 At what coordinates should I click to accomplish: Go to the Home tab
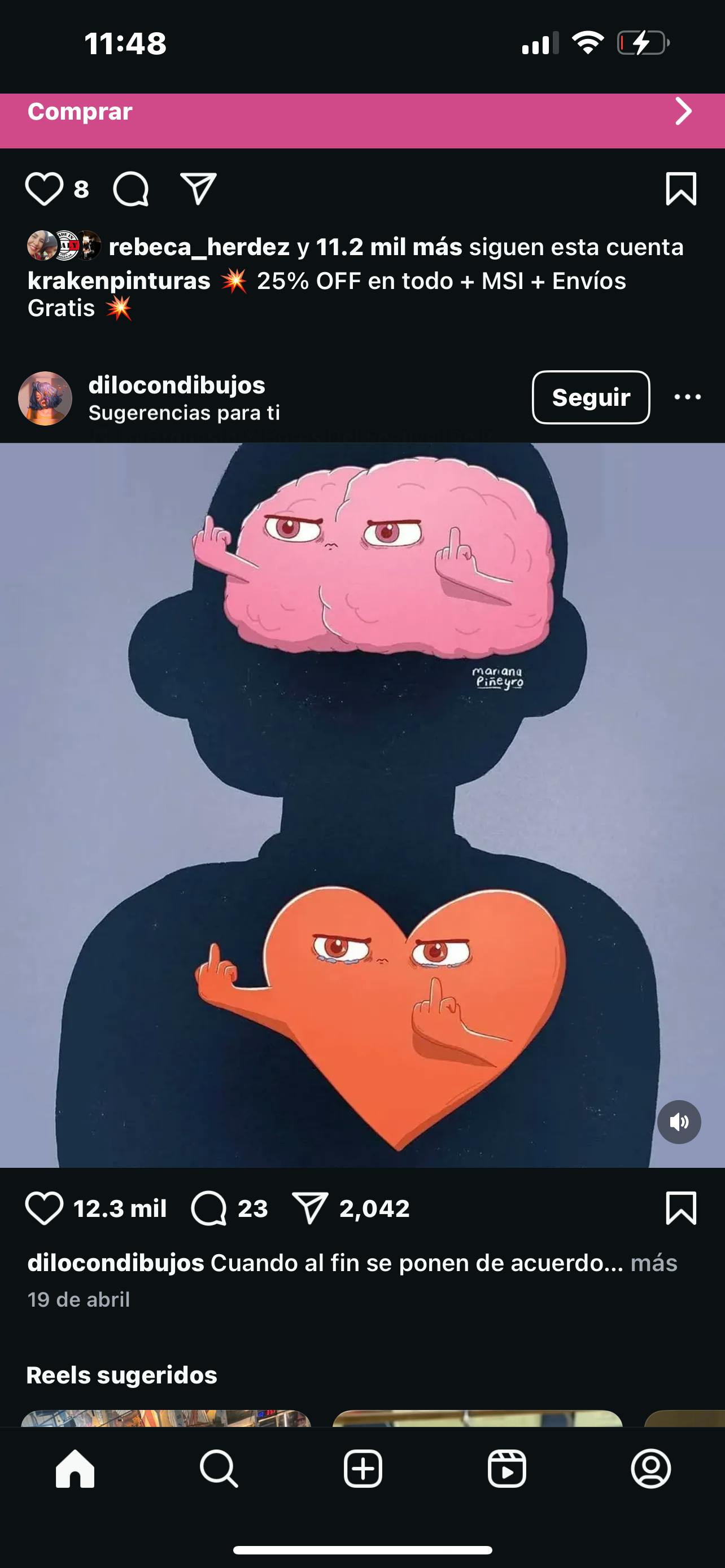[x=75, y=1469]
